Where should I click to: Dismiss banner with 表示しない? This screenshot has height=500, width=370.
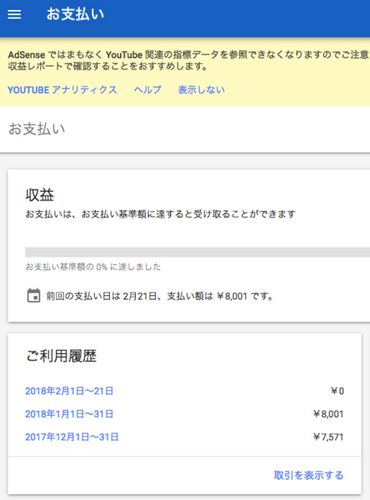(x=201, y=90)
